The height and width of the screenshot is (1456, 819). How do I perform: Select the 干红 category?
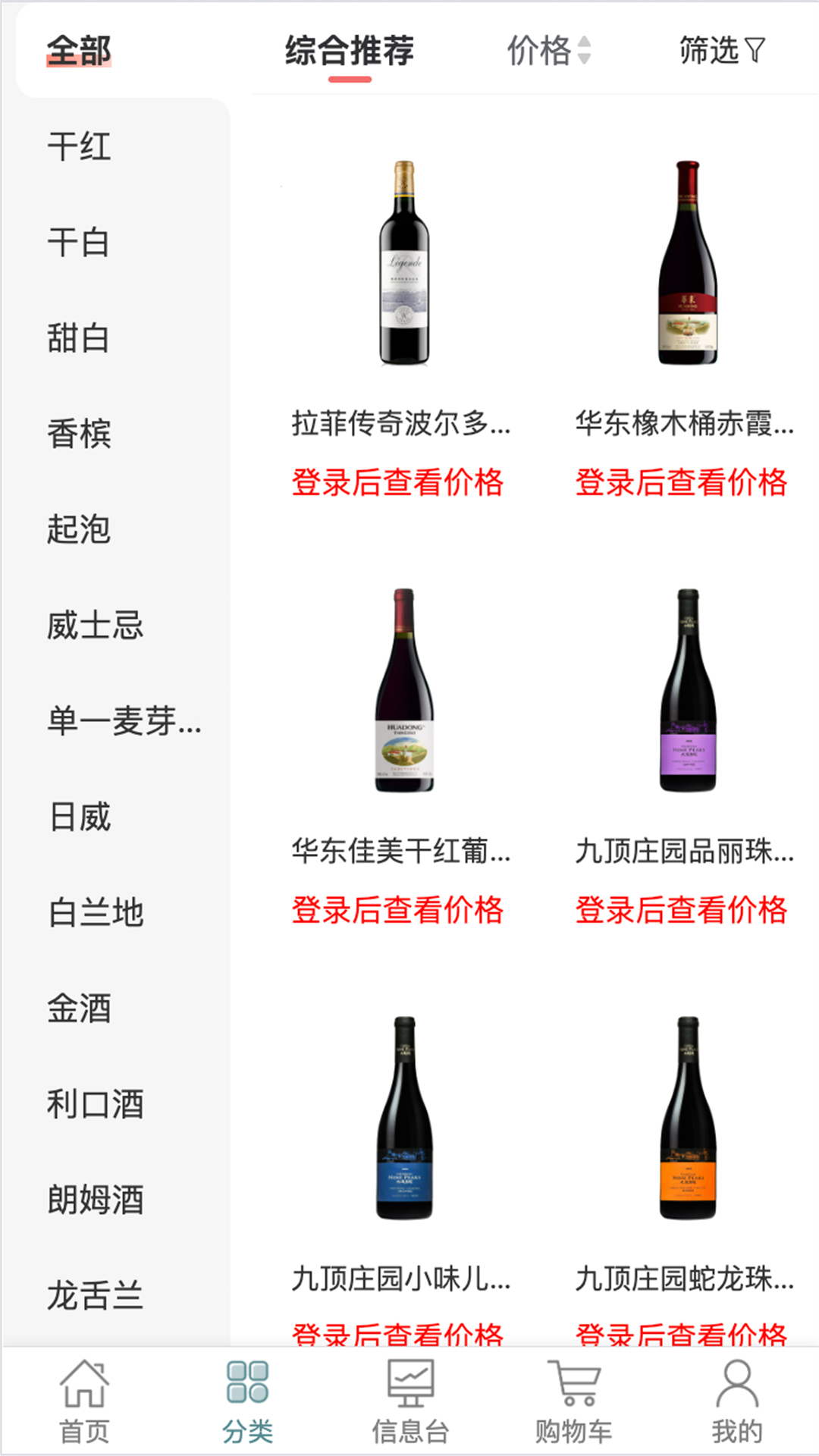coord(79,146)
